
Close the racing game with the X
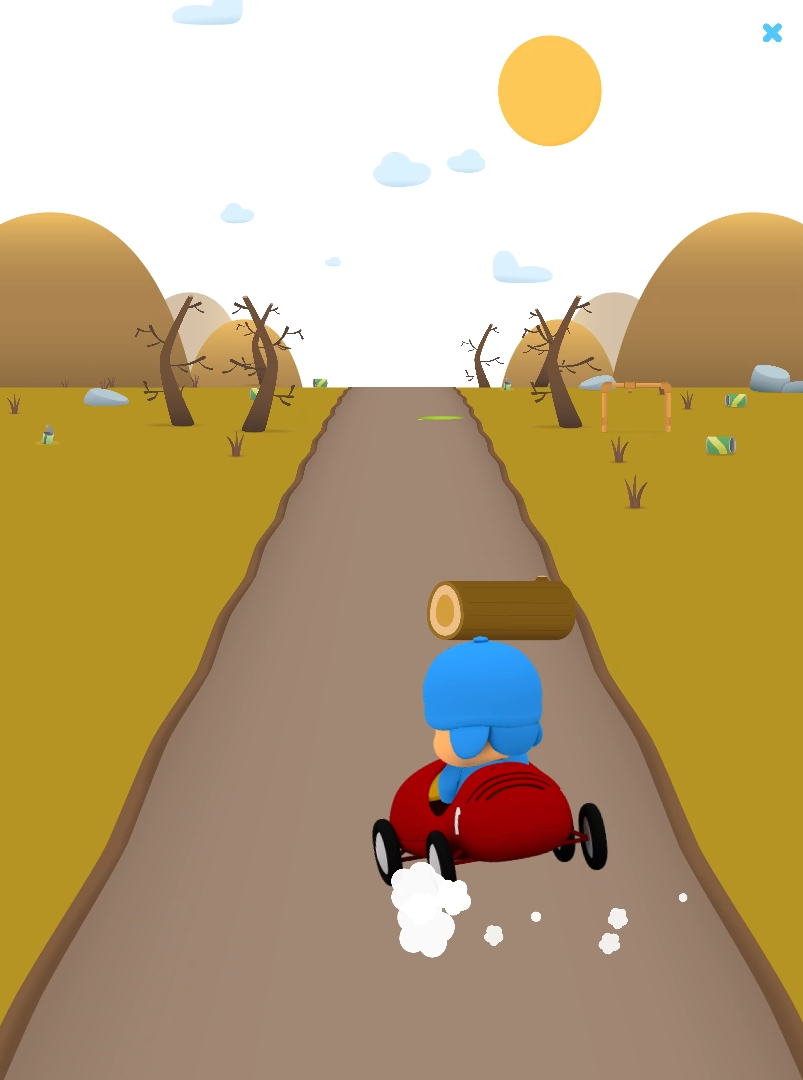click(772, 33)
